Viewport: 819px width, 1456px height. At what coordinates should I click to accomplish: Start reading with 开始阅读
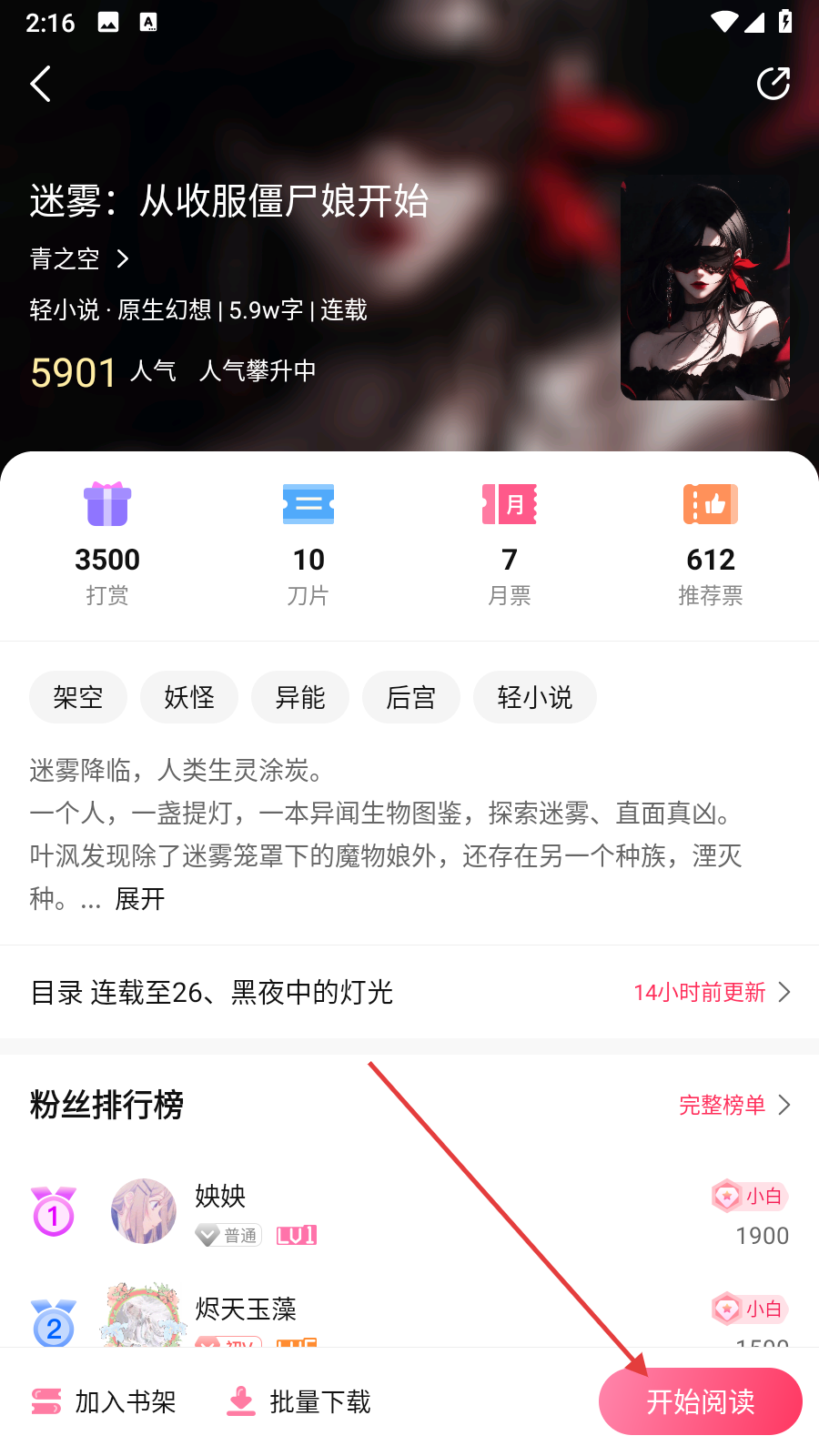click(700, 1401)
